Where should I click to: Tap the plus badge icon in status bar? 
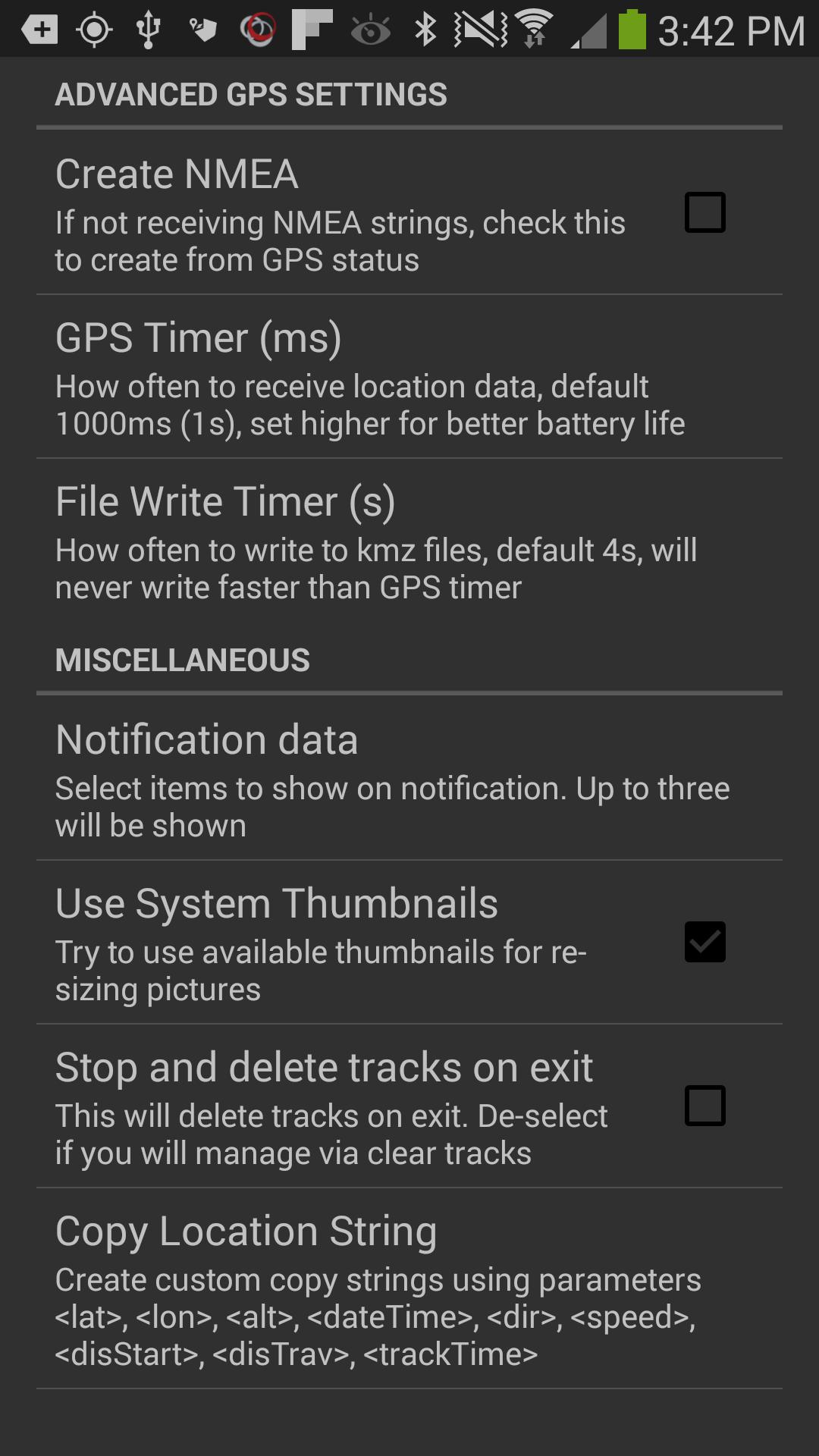click(39, 29)
